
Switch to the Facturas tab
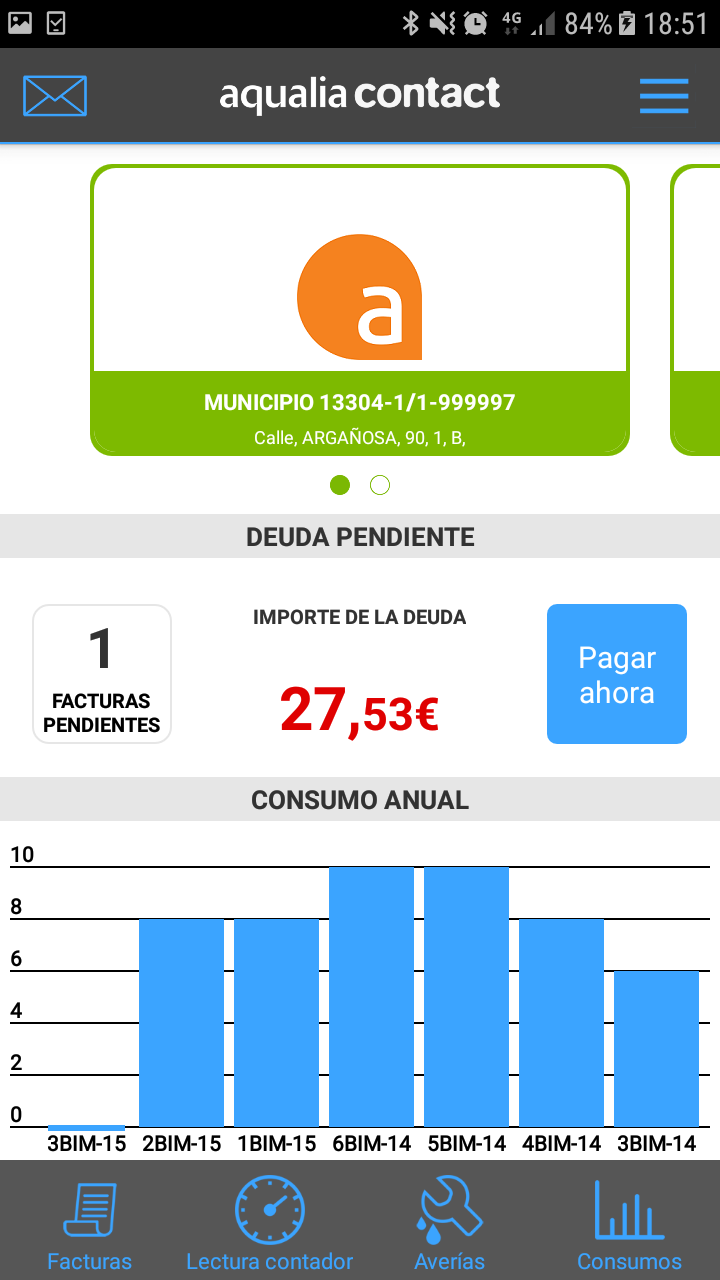90,1223
